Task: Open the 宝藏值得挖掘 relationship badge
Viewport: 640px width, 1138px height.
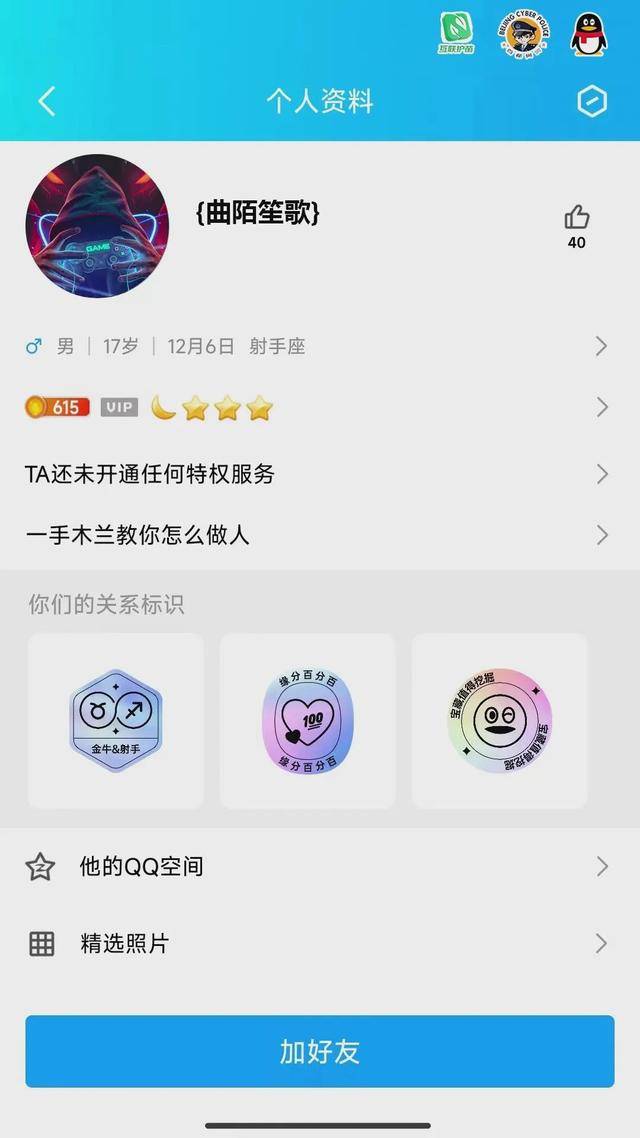Action: (499, 721)
